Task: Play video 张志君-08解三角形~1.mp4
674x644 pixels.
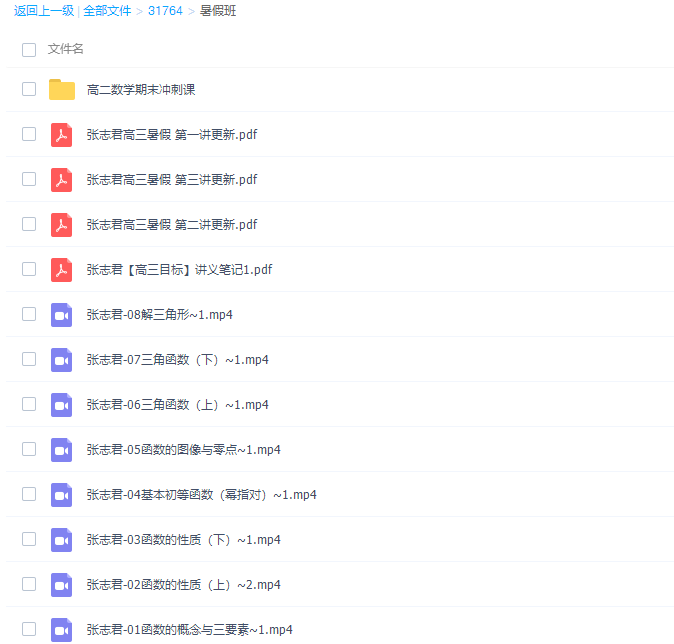Action: [159, 315]
